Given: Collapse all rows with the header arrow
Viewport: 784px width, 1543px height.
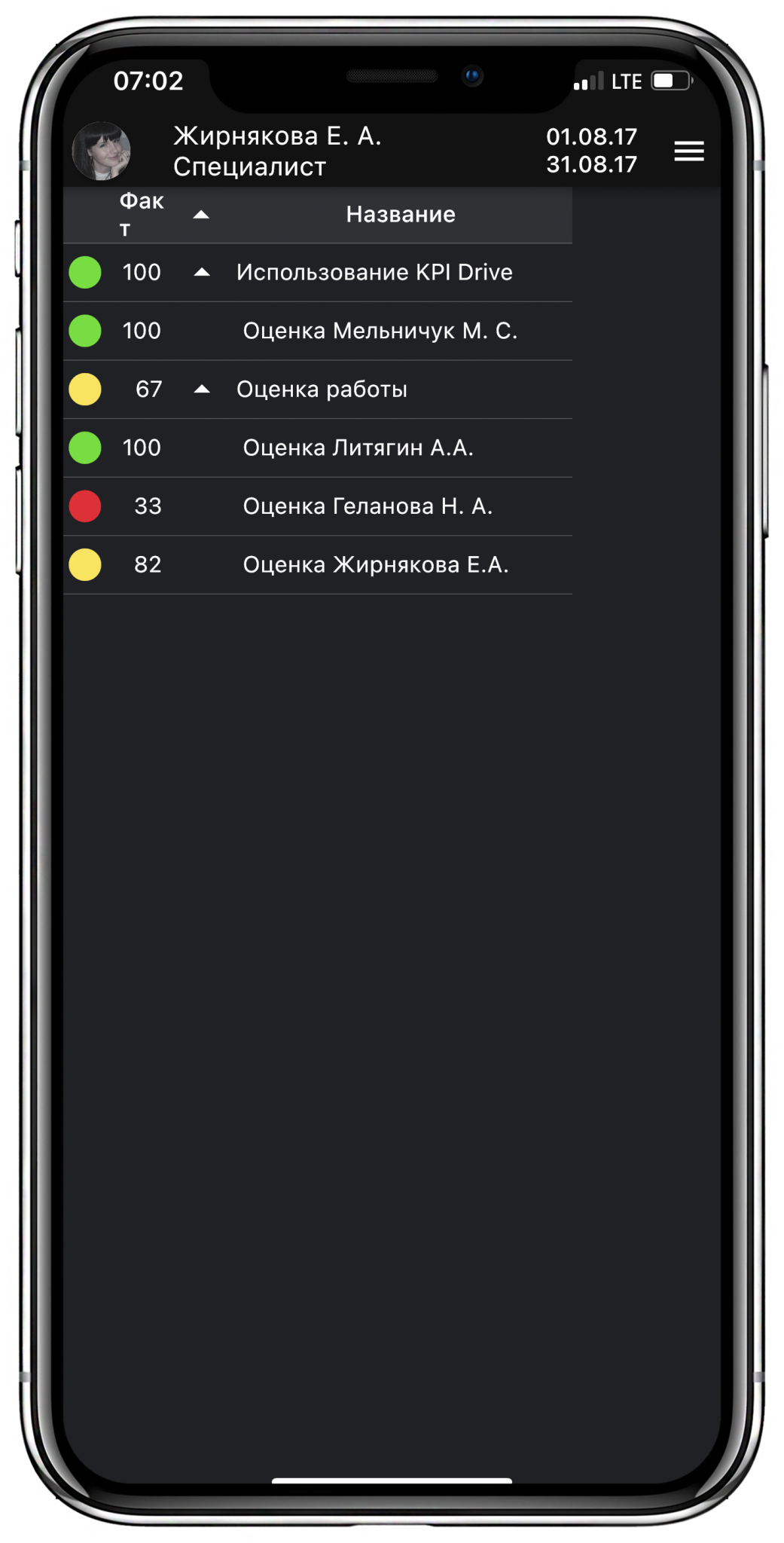Looking at the screenshot, I should point(201,215).
